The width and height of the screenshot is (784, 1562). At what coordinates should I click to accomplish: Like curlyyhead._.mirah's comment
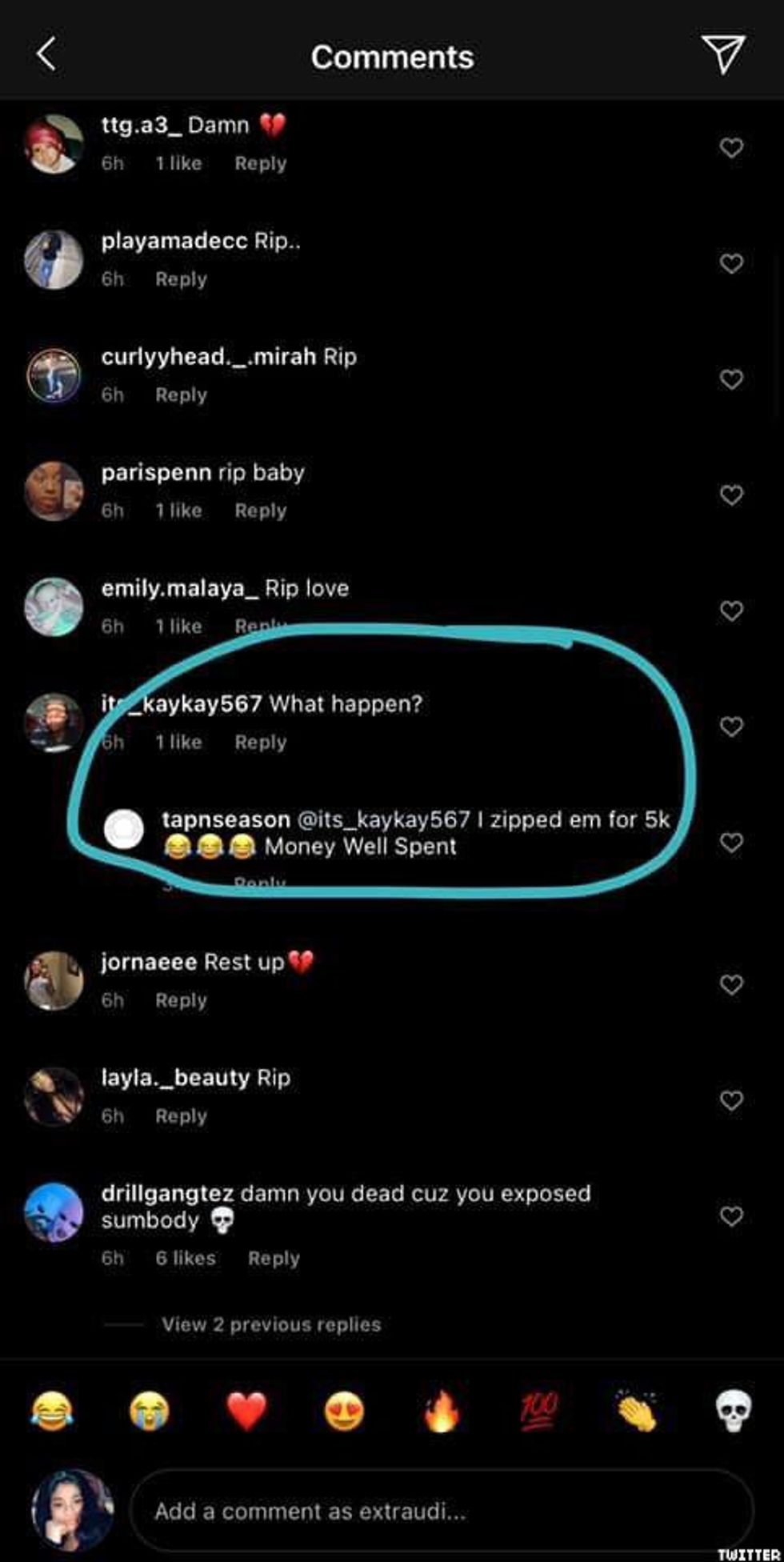pos(731,379)
